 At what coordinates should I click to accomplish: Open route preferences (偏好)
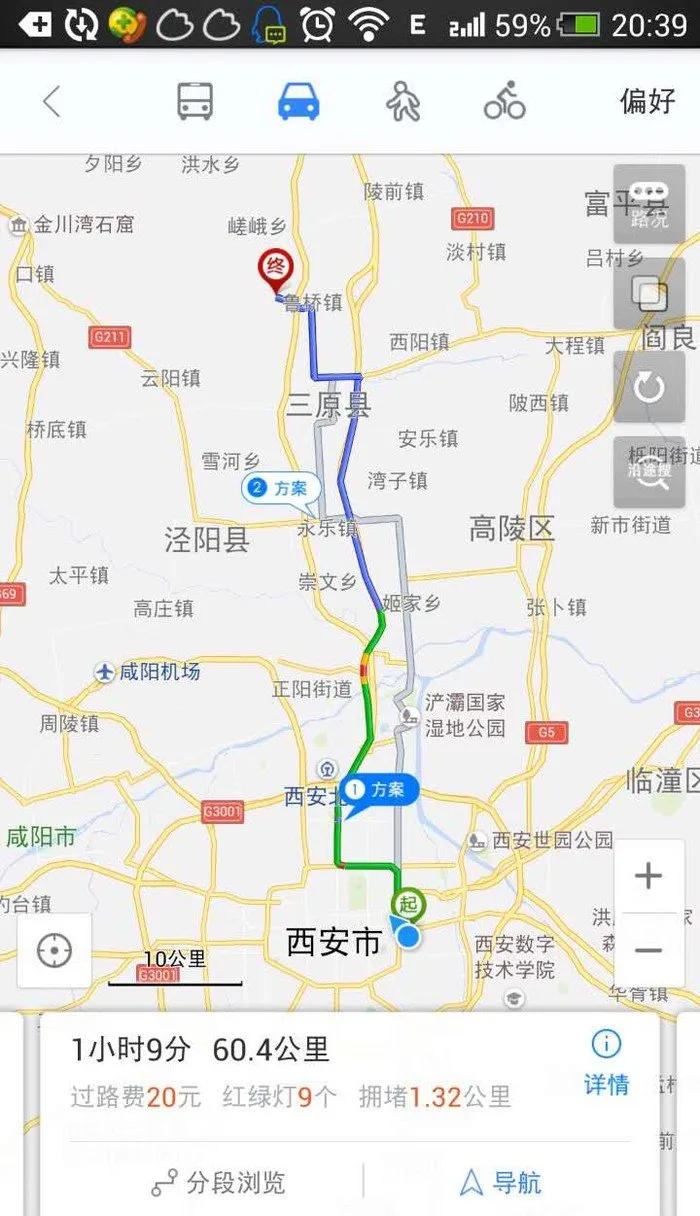click(647, 102)
